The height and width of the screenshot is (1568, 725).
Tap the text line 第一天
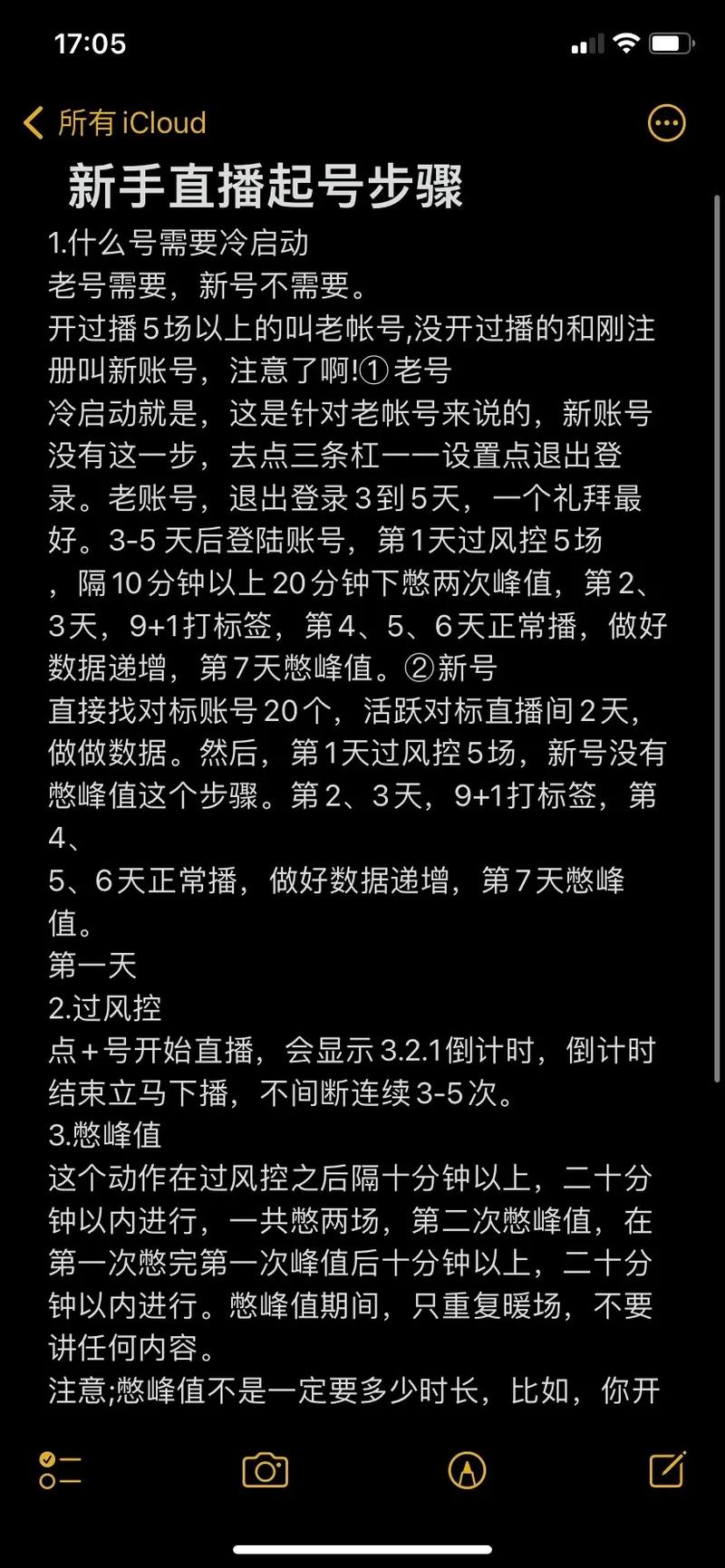coord(91,965)
